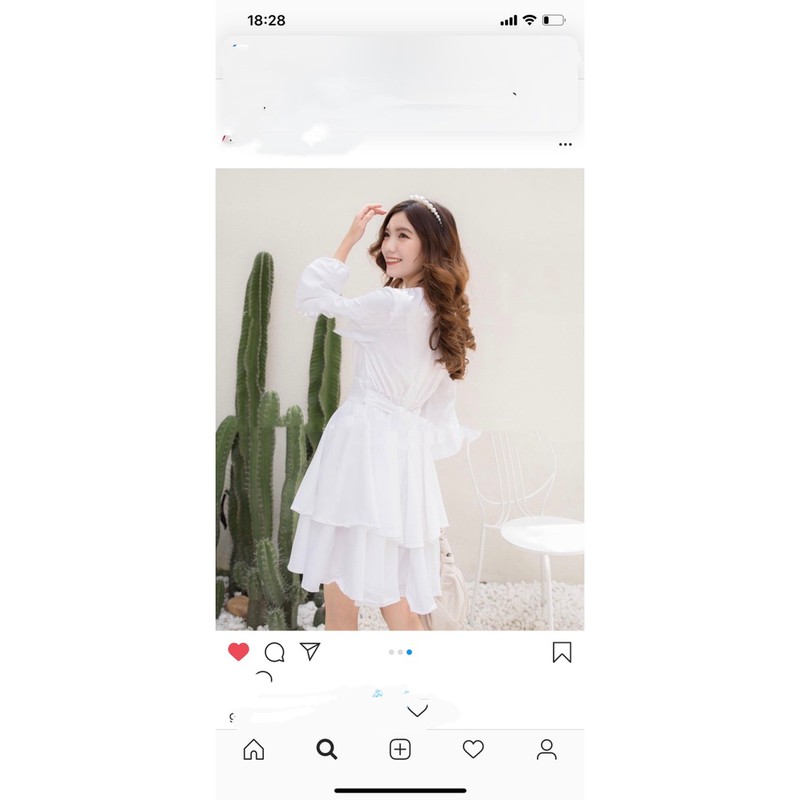Viewport: 800px width, 800px height.
Task: Tap the down chevron below the caption
Action: pos(418,711)
